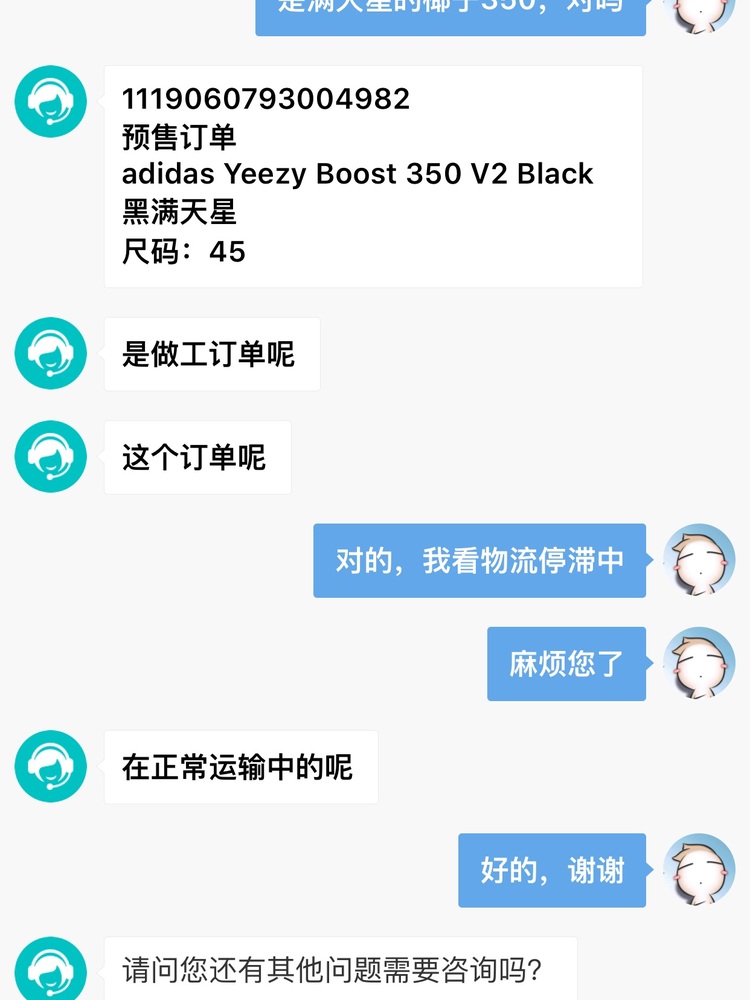Tap user avatar beside "好的,谢谢"
The image size is (750, 1000).
699,870
